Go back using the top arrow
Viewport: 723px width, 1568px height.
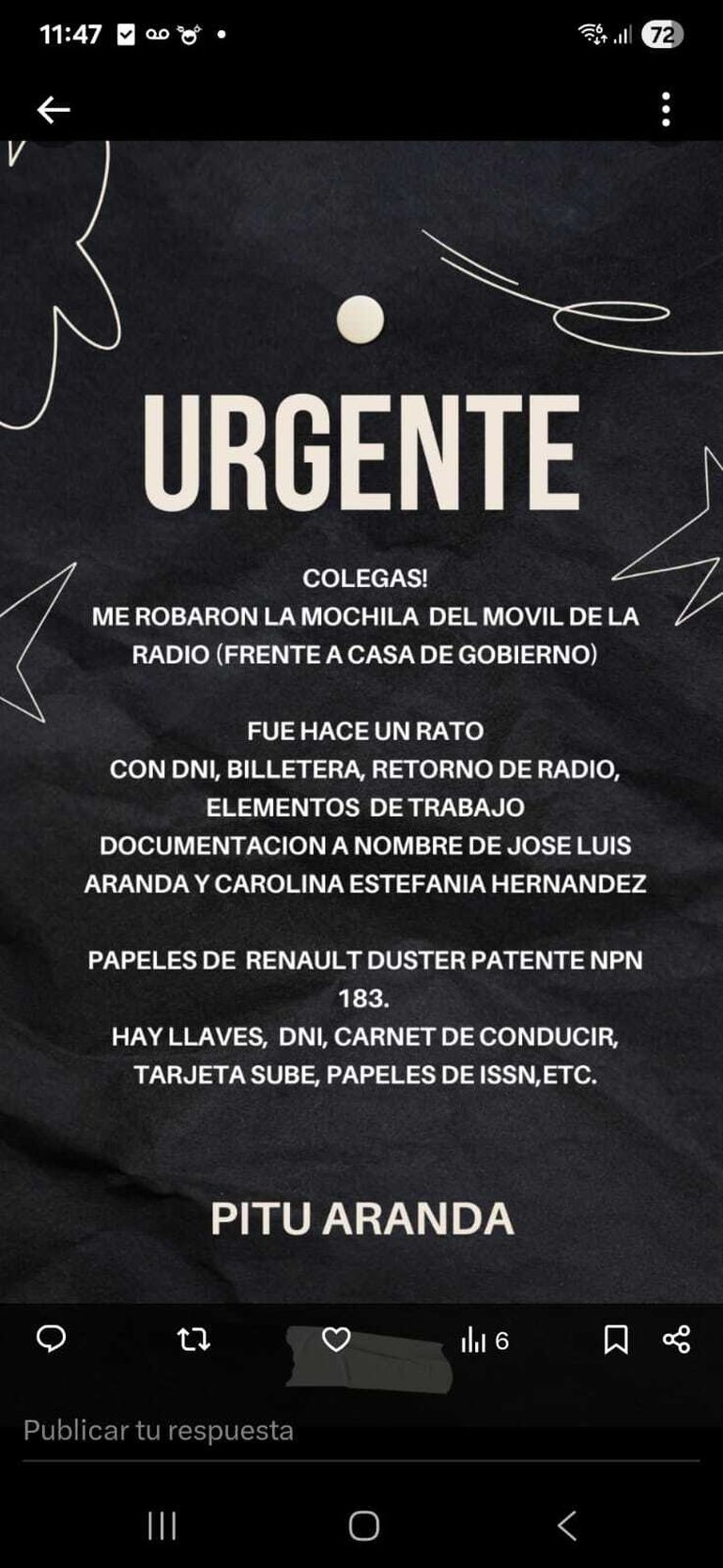(x=54, y=110)
